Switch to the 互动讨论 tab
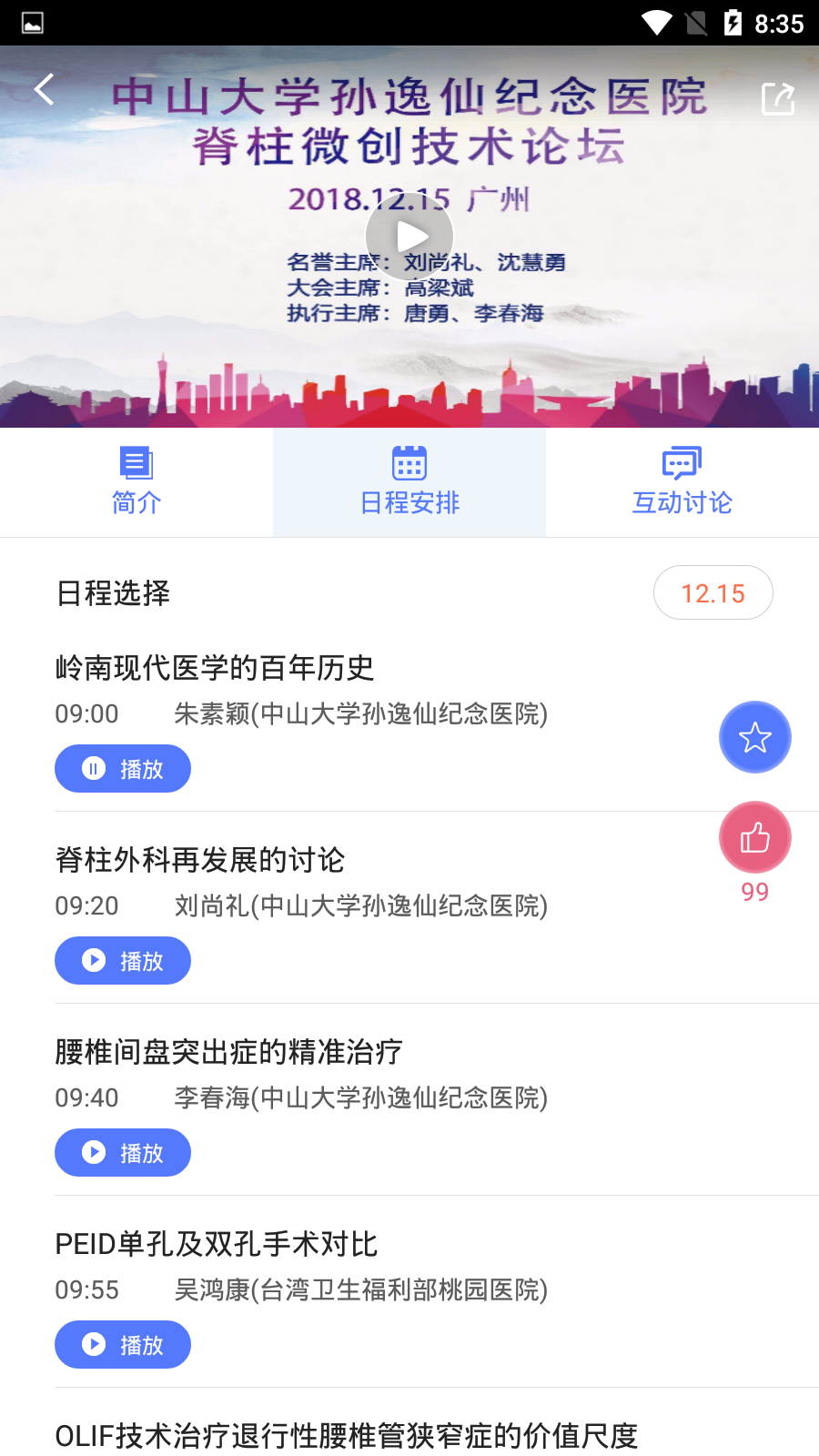 tap(682, 482)
